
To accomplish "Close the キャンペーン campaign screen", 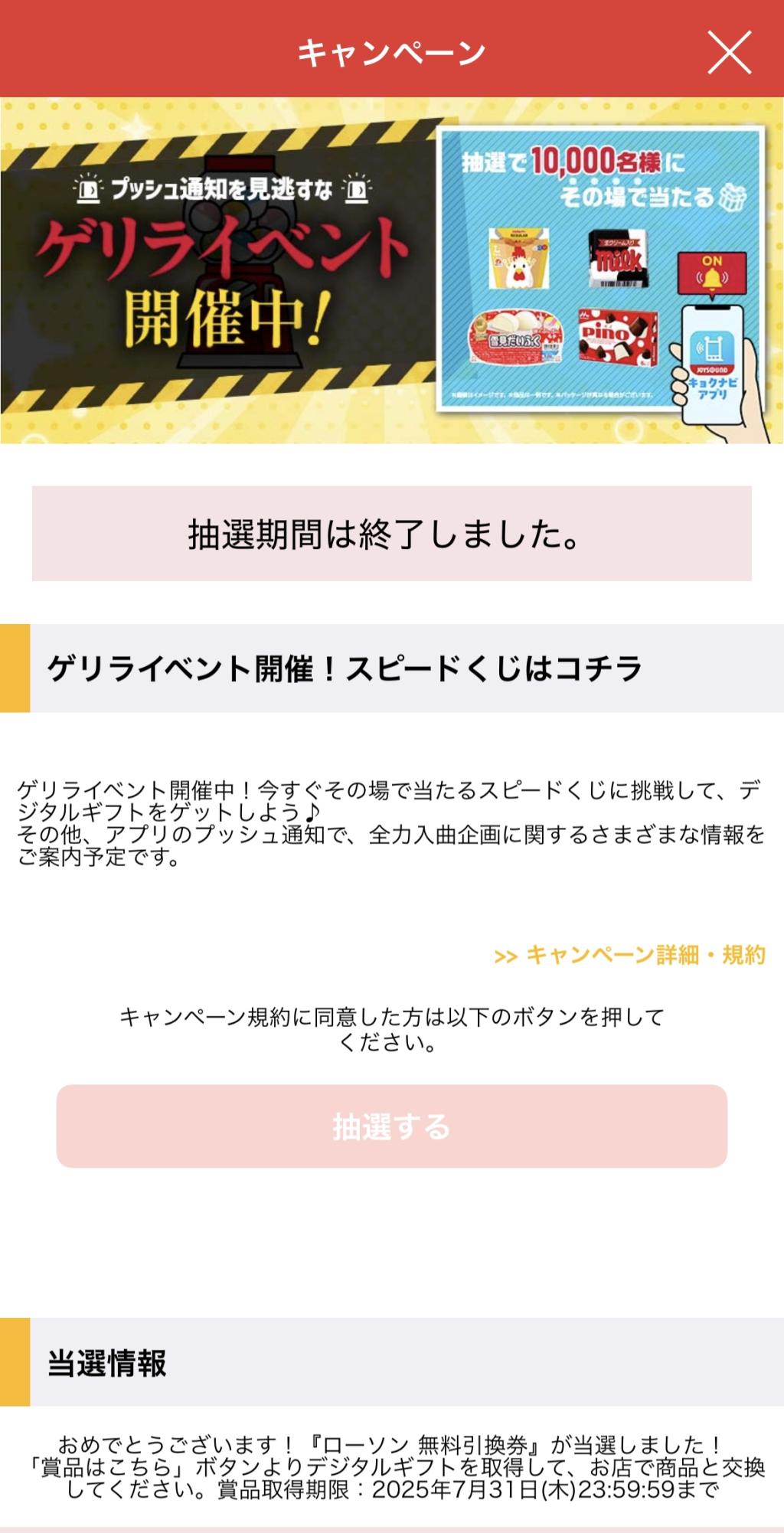I will tap(728, 52).
